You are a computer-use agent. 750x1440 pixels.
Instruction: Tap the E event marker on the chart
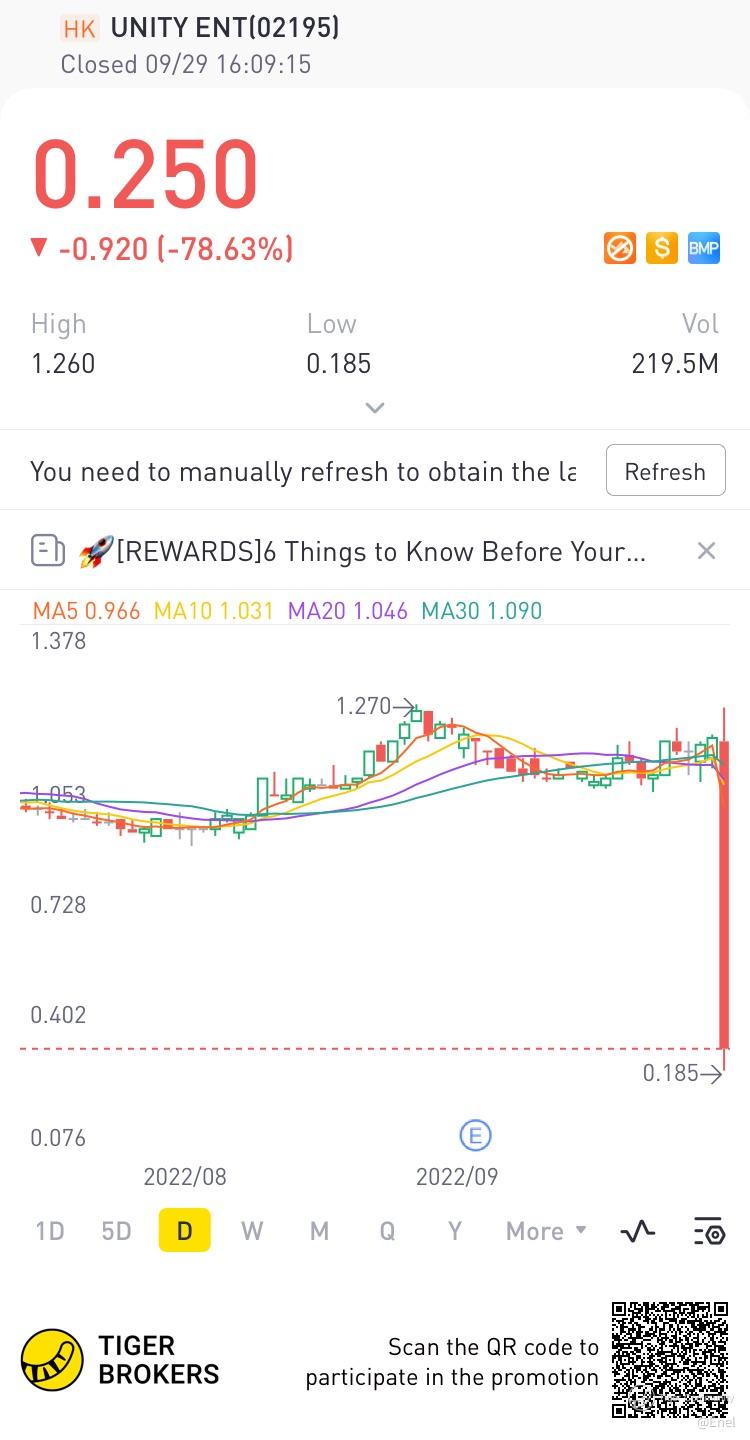[475, 1136]
